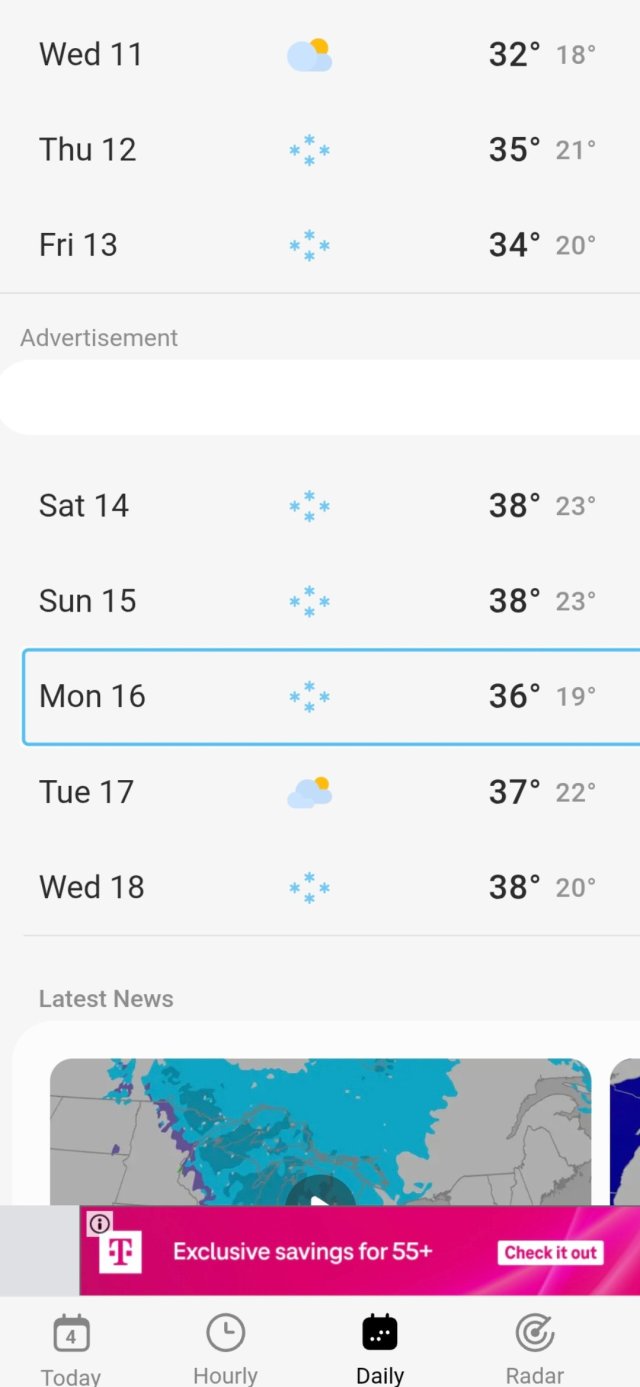Tap Check it out on the T-Mobile ad

(550, 1252)
